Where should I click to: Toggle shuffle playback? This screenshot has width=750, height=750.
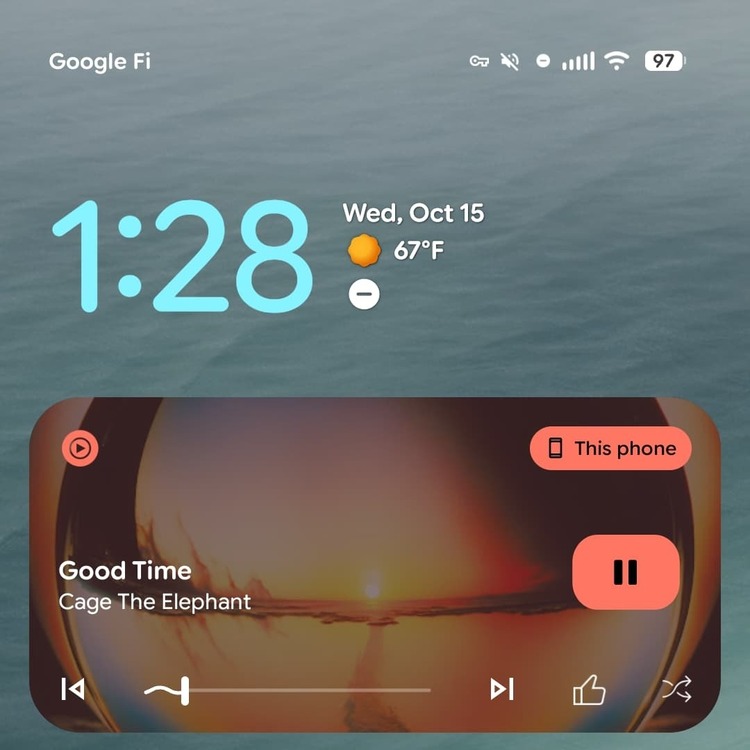click(676, 689)
